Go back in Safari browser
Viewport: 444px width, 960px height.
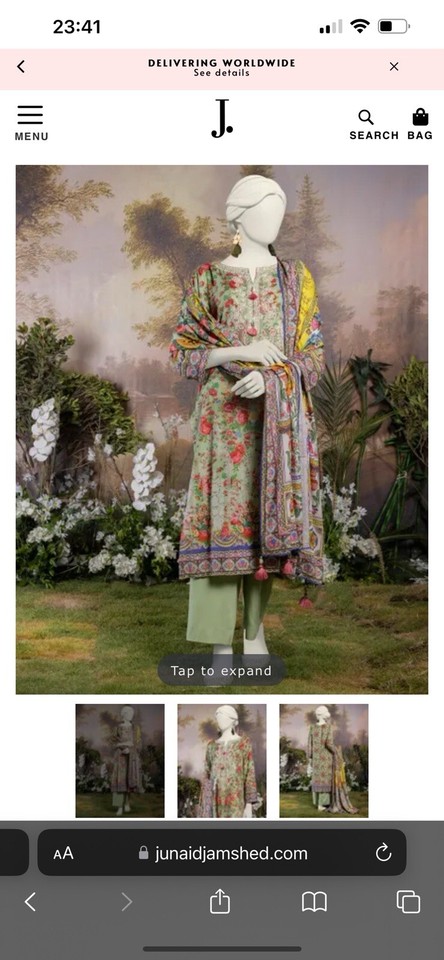coord(30,901)
